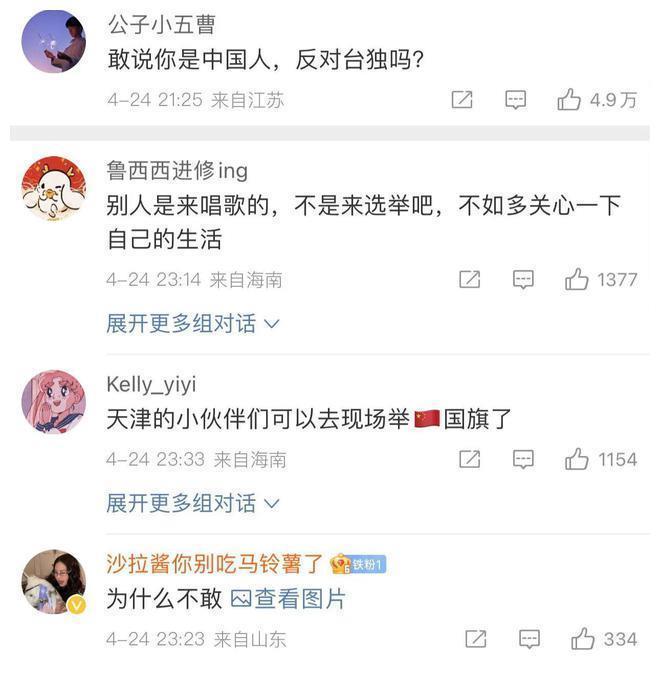Reply to the comment by 鲁西西进修ing
The height and width of the screenshot is (674, 660).
pyautogui.click(x=523, y=279)
